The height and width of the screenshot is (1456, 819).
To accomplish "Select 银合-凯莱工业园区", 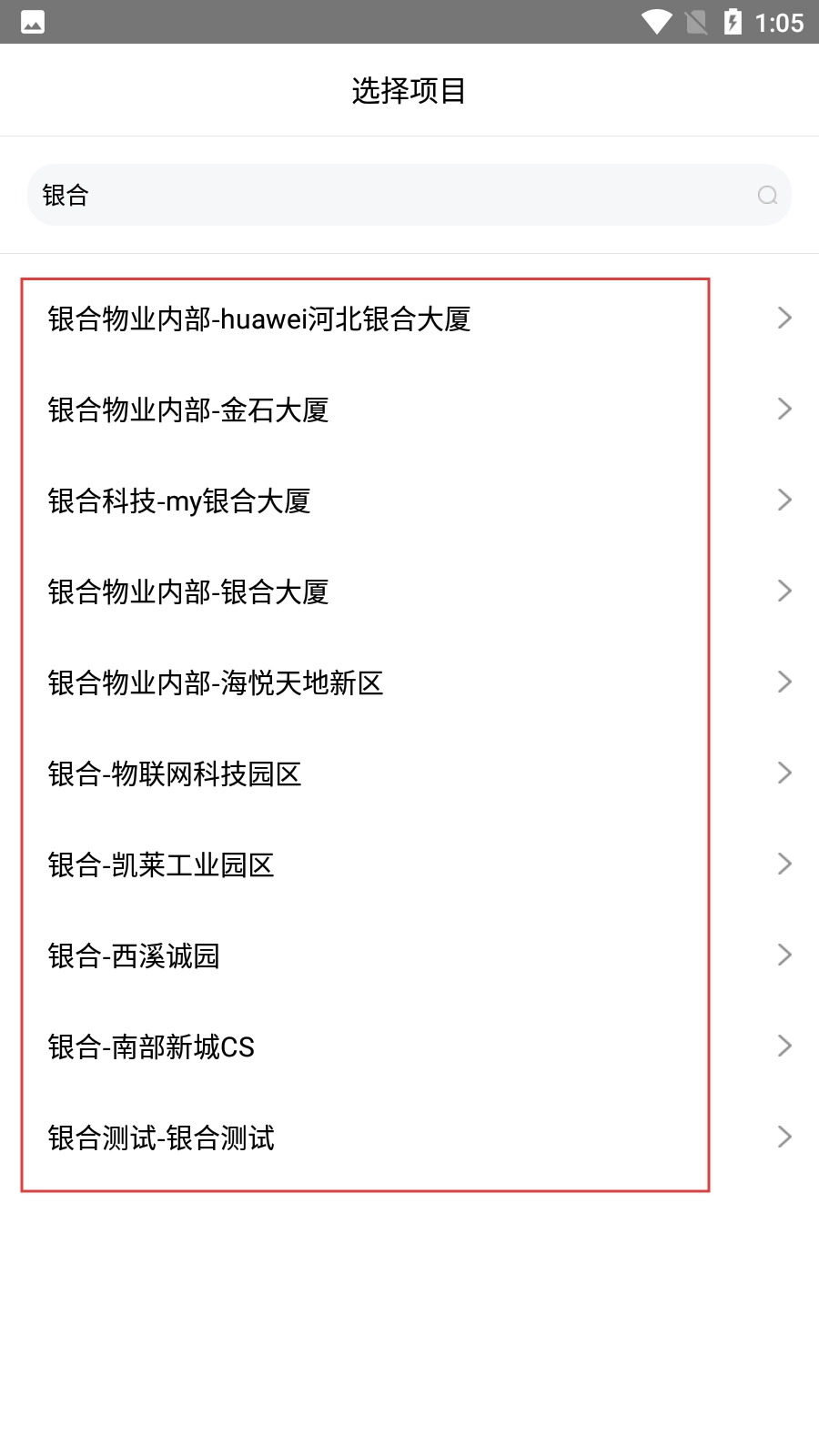I will tap(161, 864).
